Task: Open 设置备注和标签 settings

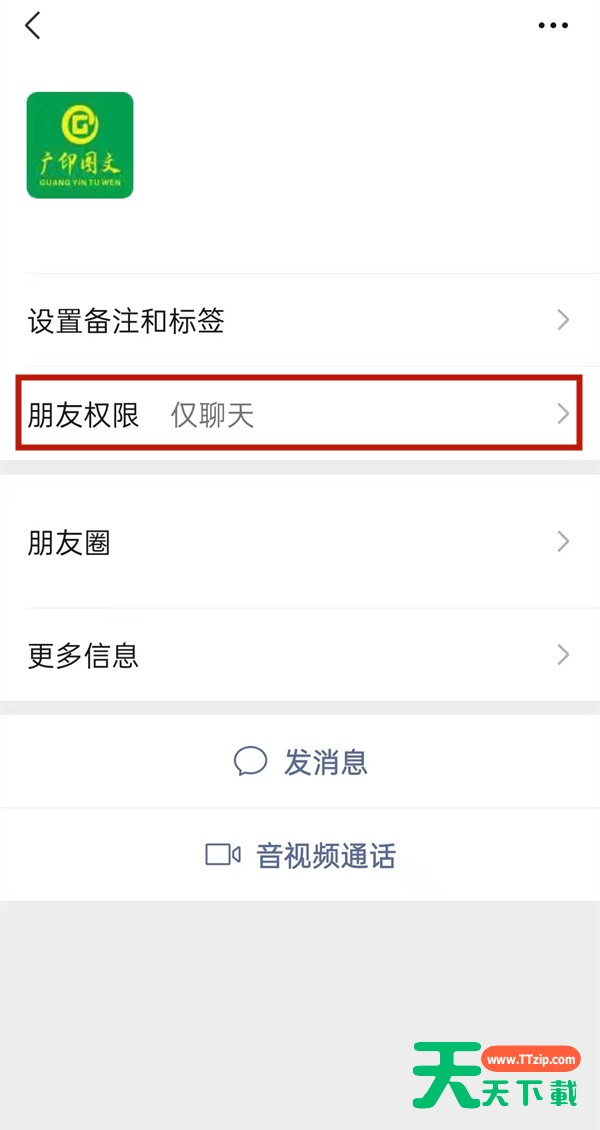Action: (x=300, y=321)
